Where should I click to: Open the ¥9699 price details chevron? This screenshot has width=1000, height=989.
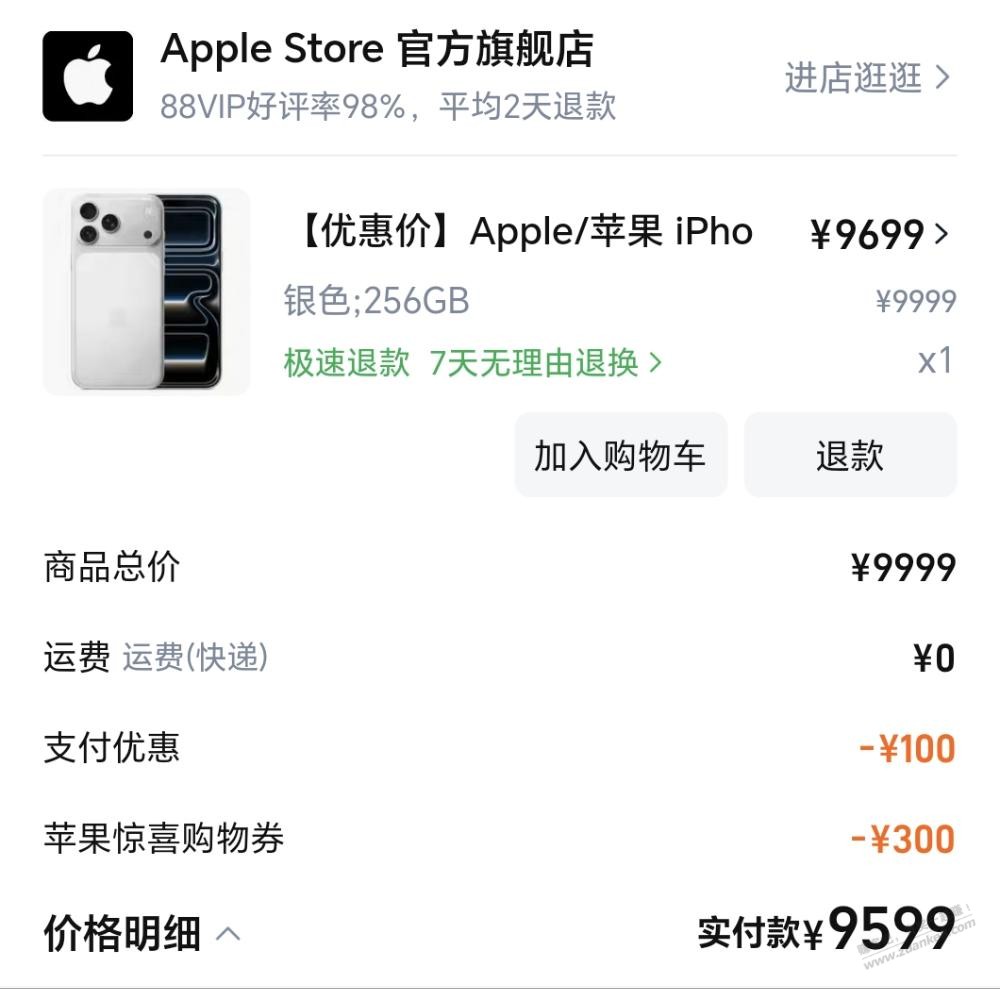tap(940, 234)
